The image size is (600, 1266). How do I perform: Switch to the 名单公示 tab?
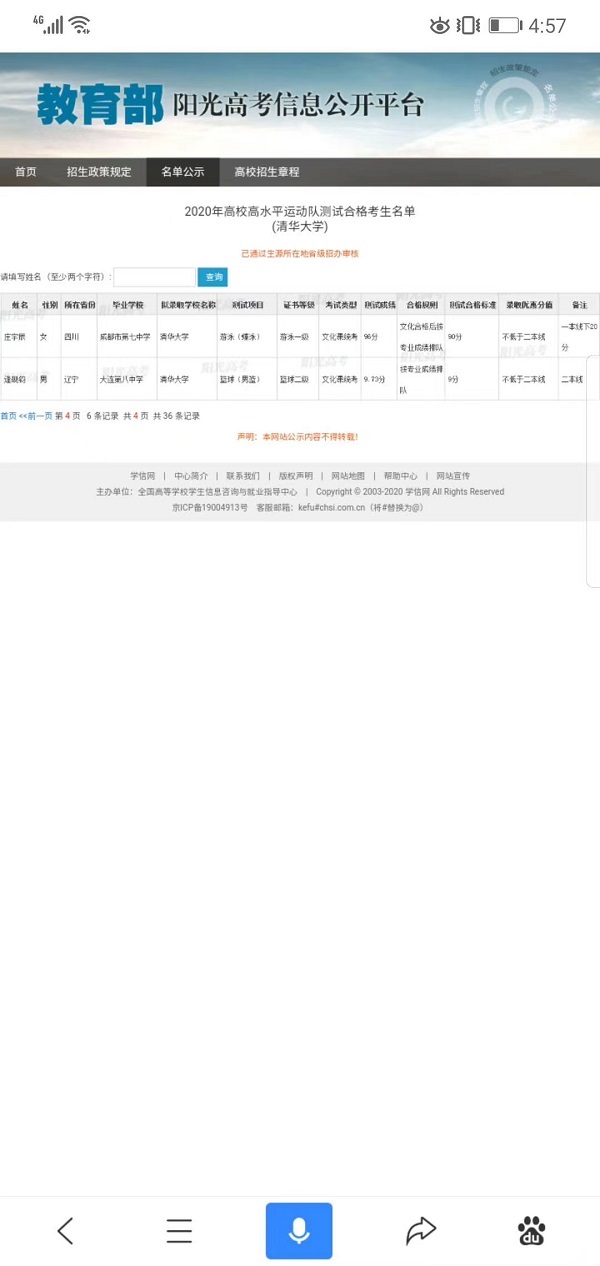pos(182,172)
